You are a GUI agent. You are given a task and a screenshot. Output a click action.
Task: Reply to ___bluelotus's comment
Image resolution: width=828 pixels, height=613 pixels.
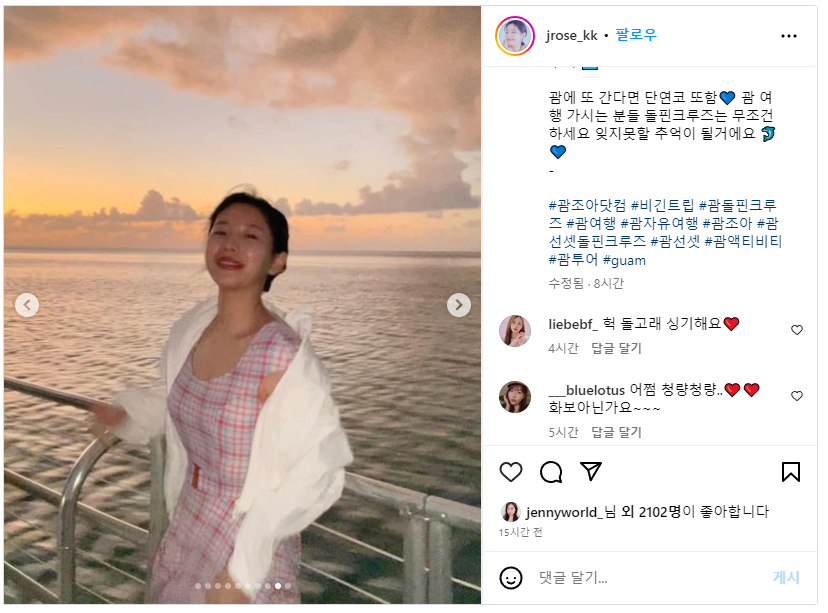point(616,432)
